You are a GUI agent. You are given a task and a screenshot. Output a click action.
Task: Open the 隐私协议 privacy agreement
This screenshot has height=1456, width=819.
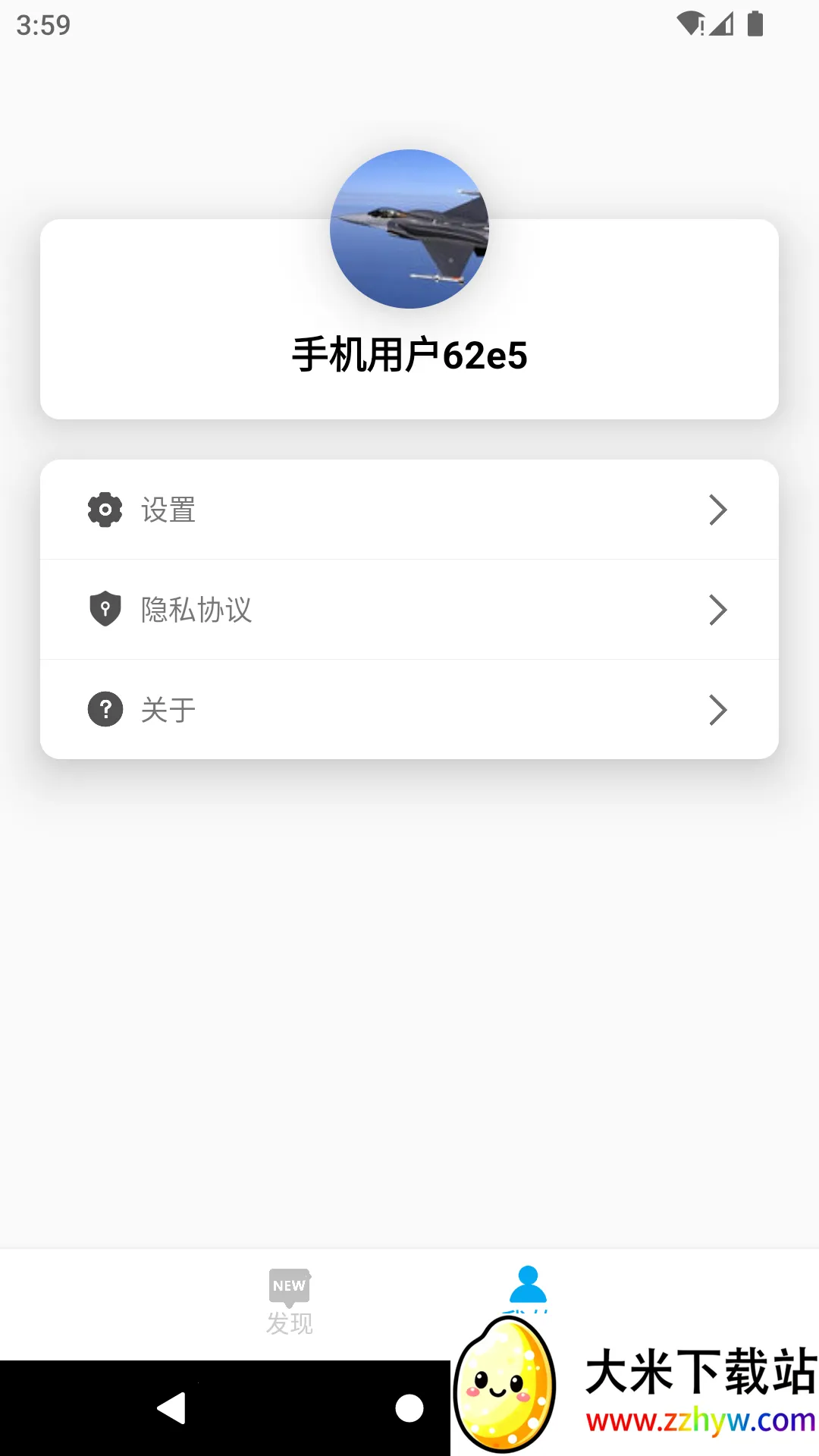click(409, 610)
